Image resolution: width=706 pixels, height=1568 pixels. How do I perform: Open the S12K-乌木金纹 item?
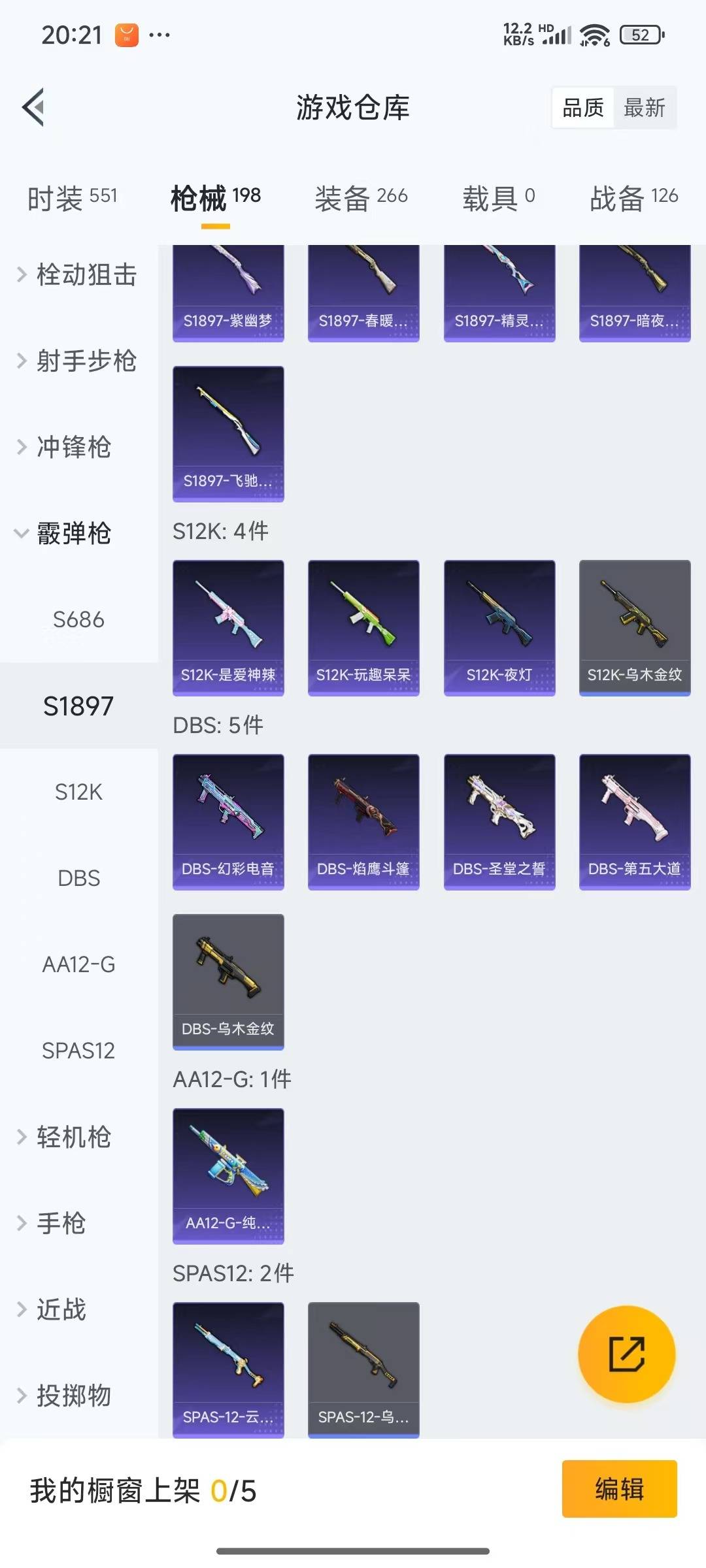tap(635, 627)
